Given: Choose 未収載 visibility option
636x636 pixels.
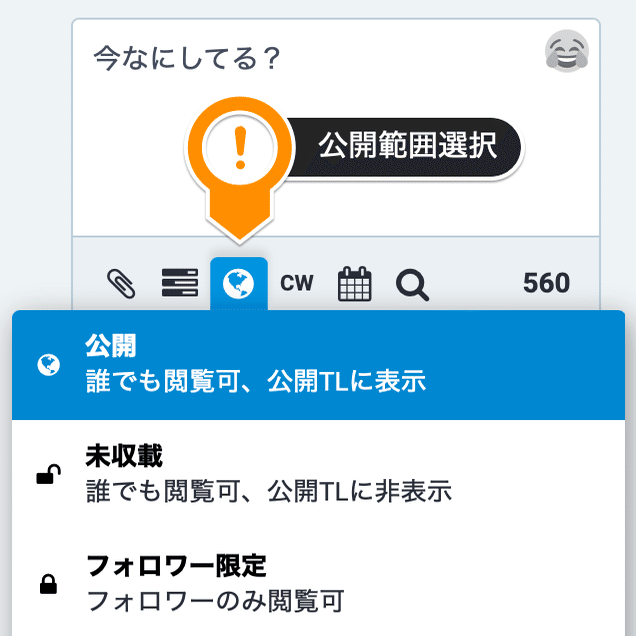Looking at the screenshot, I should point(318,474).
